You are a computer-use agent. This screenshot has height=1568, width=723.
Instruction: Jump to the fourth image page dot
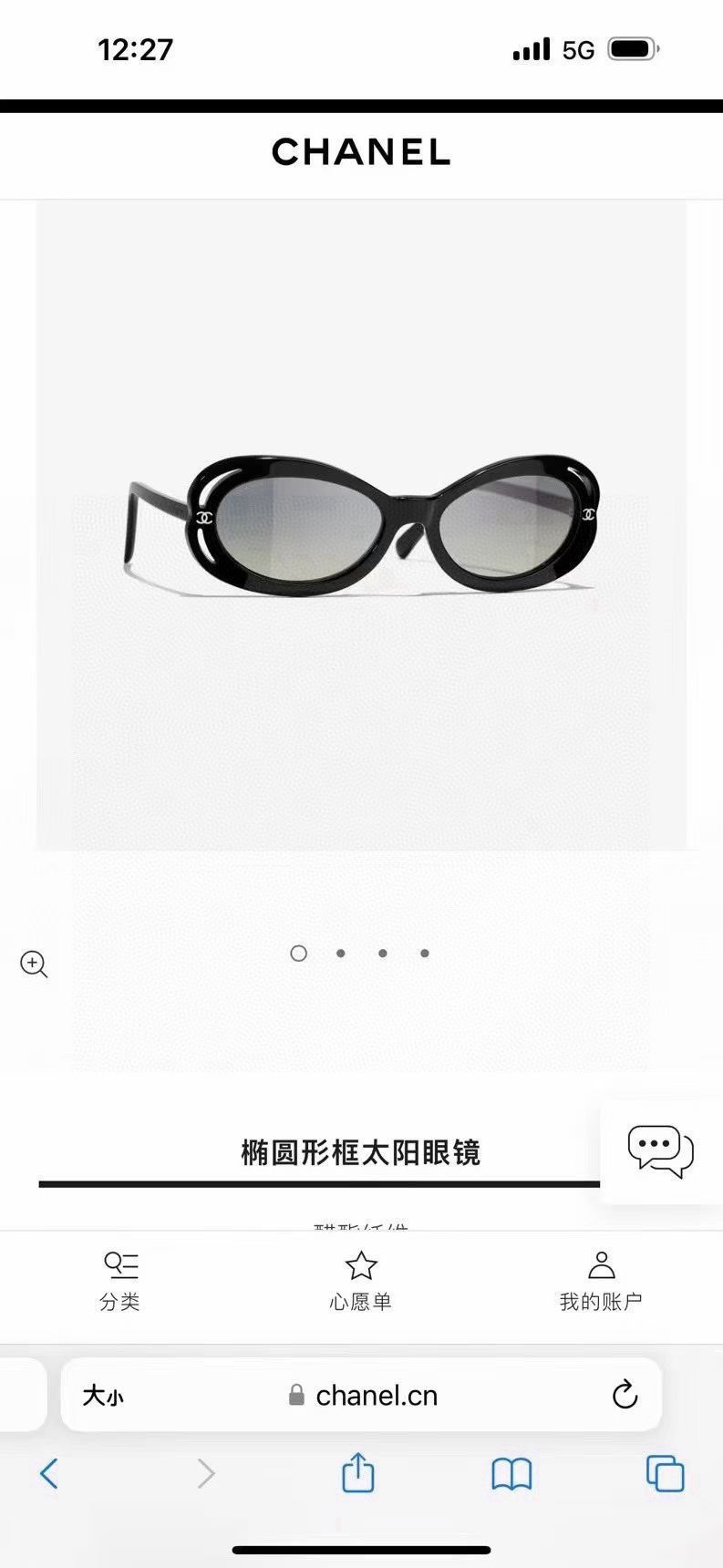425,954
